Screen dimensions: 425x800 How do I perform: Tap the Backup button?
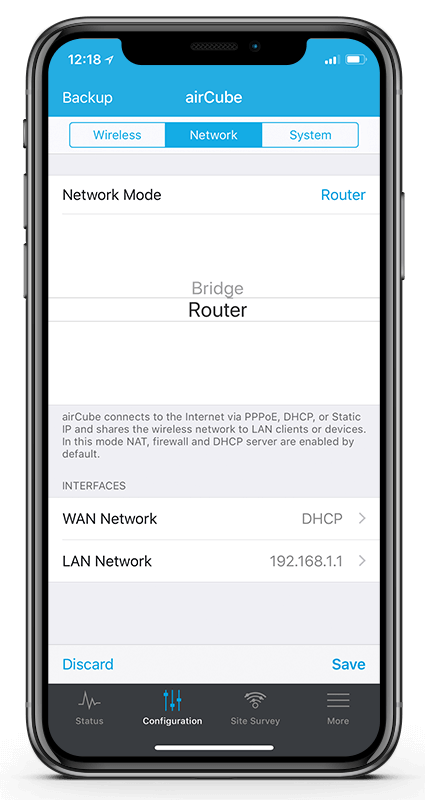pos(87,97)
